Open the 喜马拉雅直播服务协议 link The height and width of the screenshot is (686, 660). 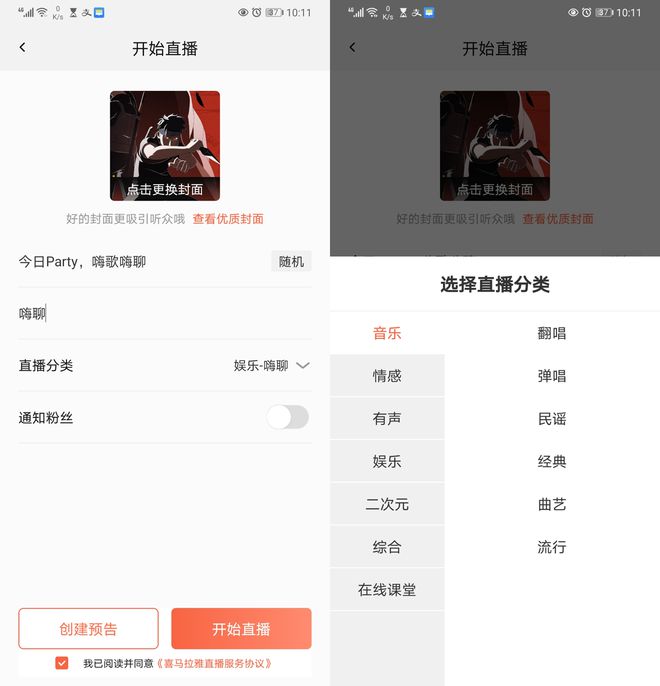point(213,663)
